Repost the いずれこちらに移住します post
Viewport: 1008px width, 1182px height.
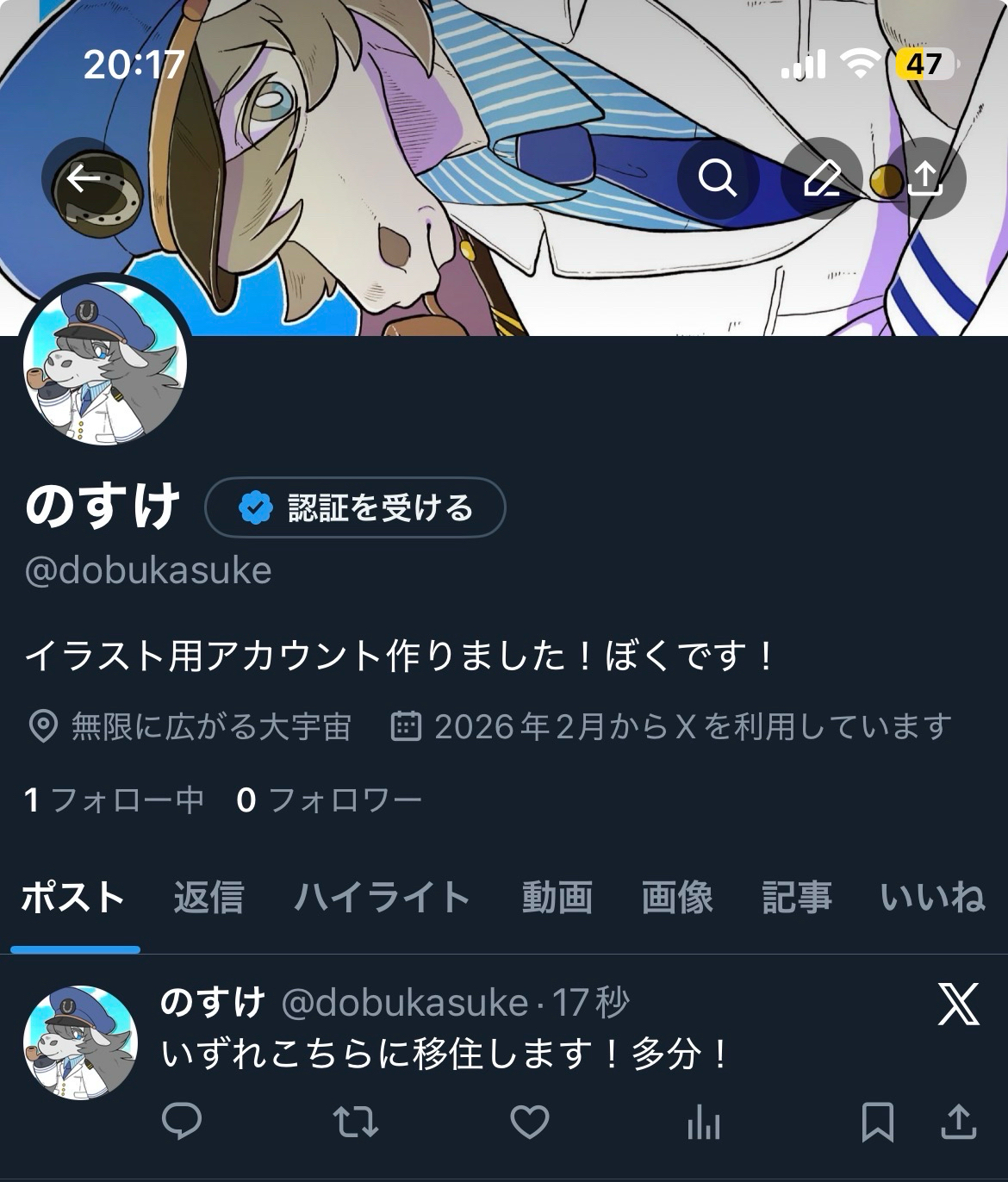pos(355,1122)
